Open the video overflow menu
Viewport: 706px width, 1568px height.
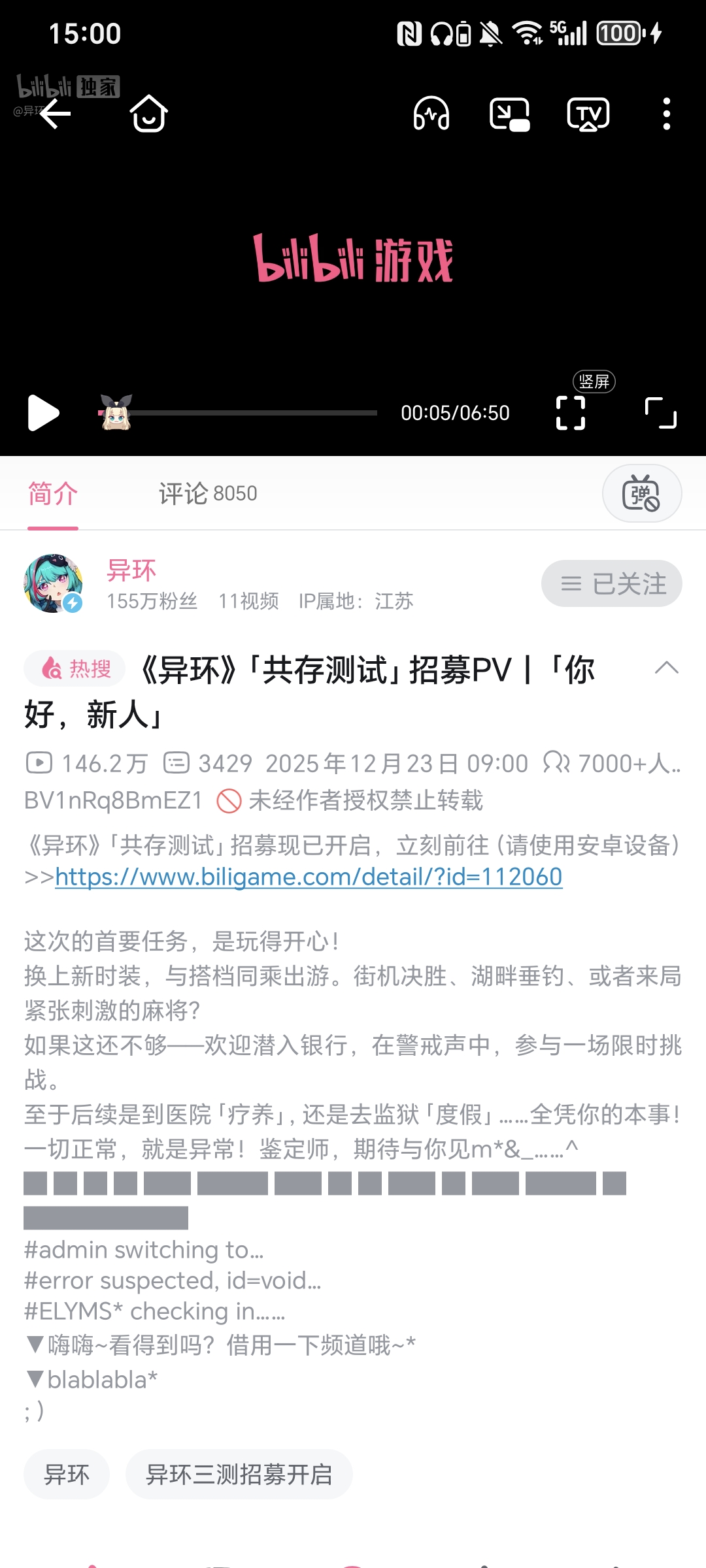[666, 114]
